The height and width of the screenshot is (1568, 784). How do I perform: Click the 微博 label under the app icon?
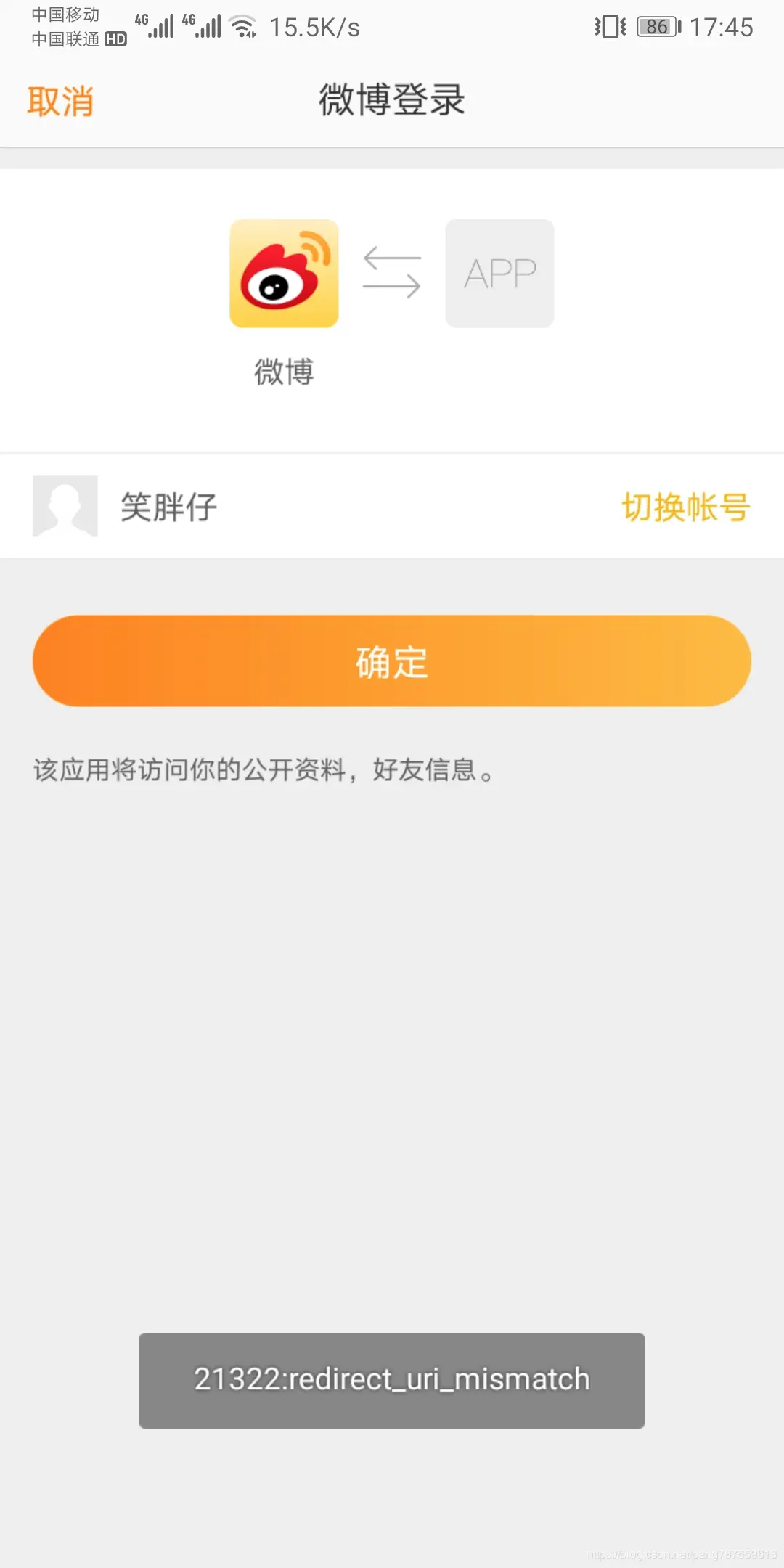pos(283,372)
